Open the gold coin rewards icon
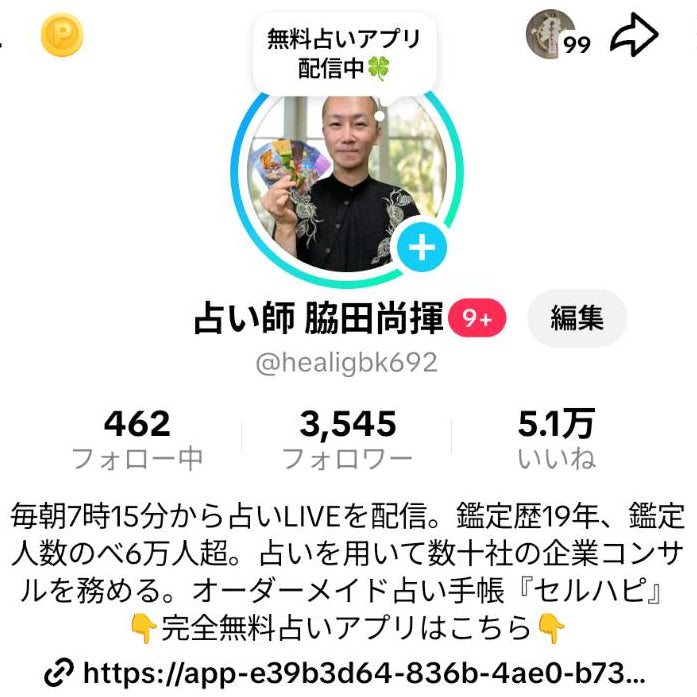The image size is (697, 697). [62, 36]
